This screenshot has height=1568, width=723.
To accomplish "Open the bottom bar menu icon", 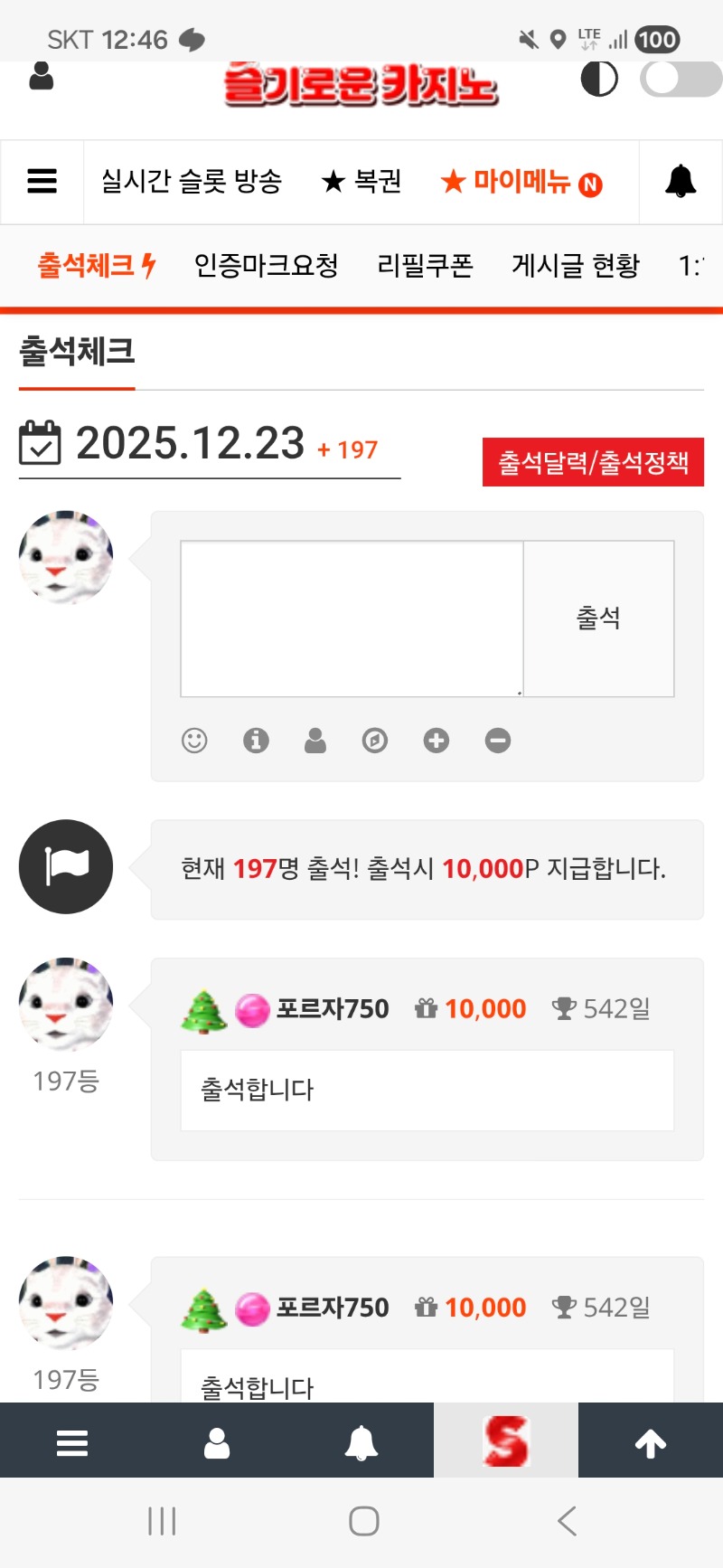I will [72, 1443].
